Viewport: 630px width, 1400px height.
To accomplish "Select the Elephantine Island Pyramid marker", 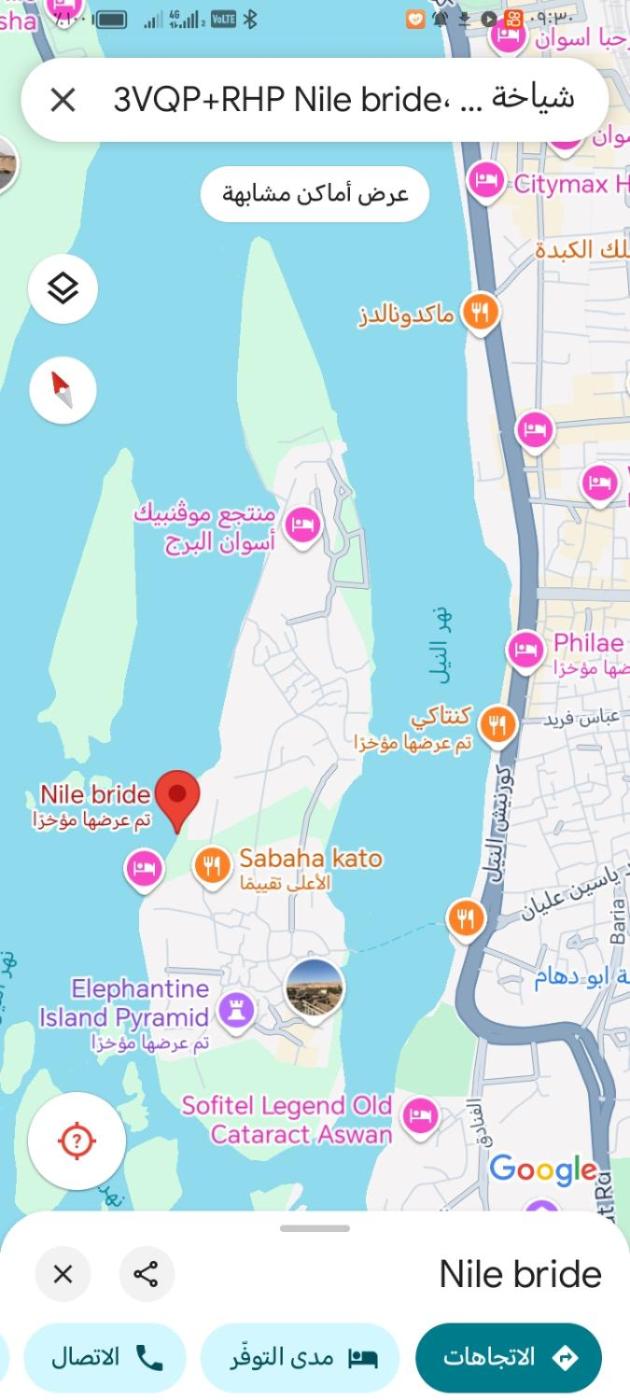I will pos(236,1010).
